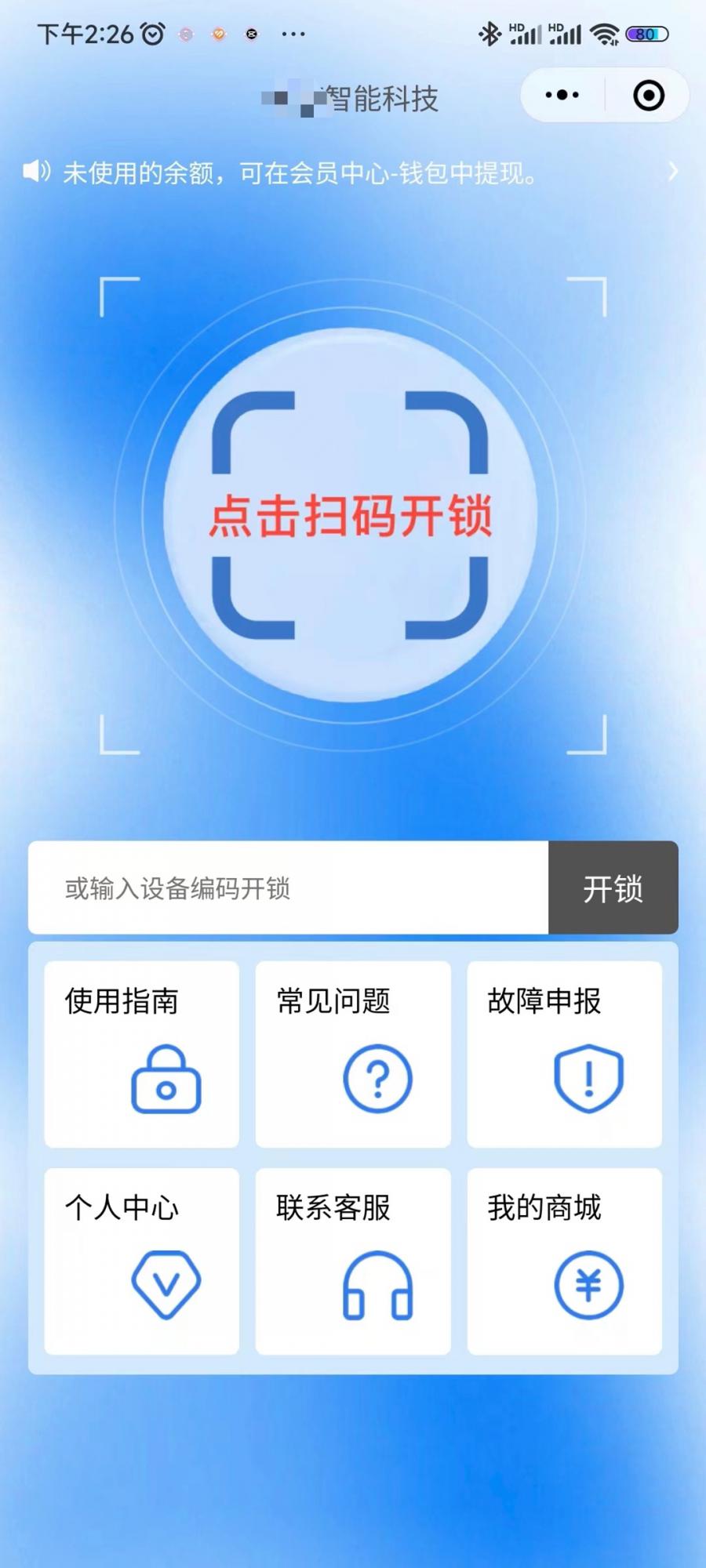Open 我的商城
706x1568 pixels.
coord(564,1261)
